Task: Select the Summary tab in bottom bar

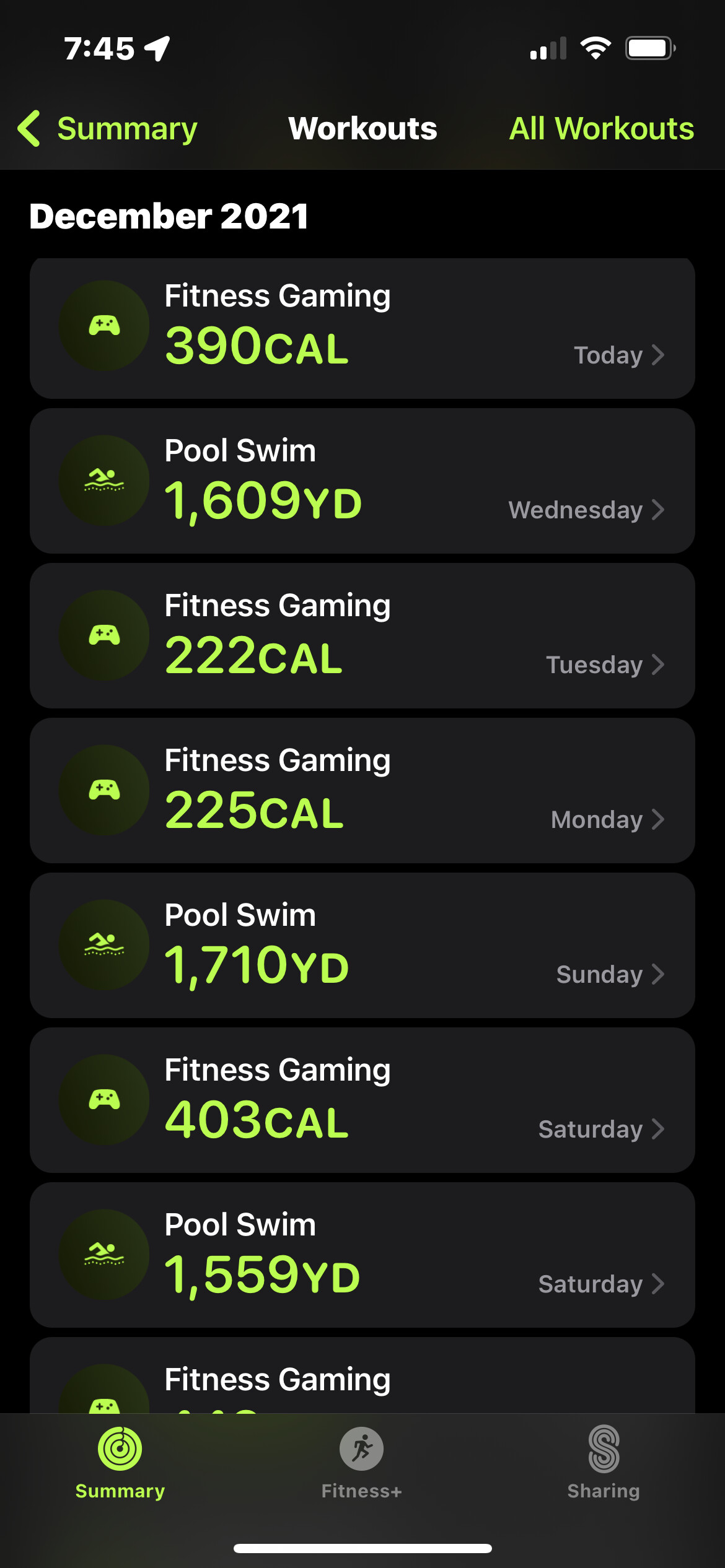Action: (x=120, y=1463)
